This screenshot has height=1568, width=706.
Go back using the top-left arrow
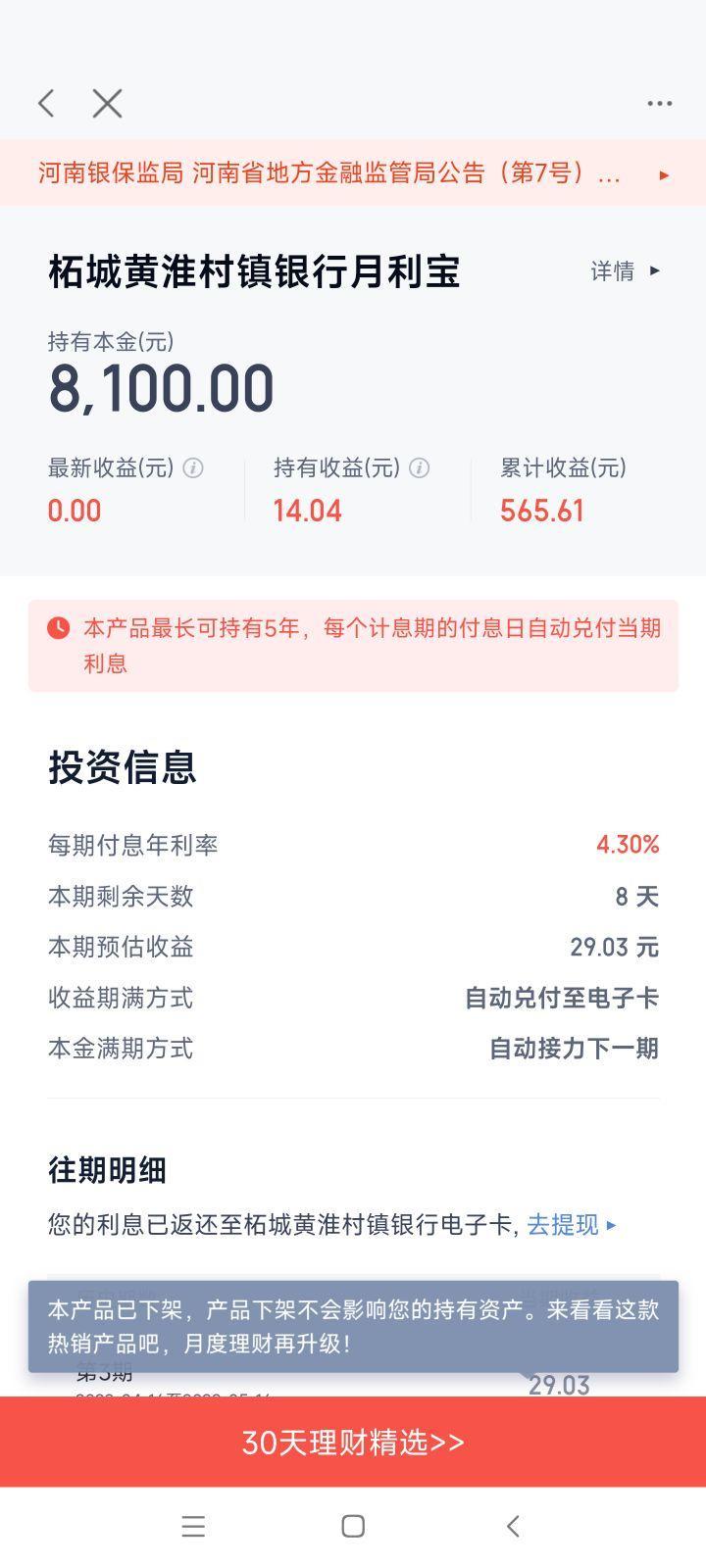(x=46, y=103)
